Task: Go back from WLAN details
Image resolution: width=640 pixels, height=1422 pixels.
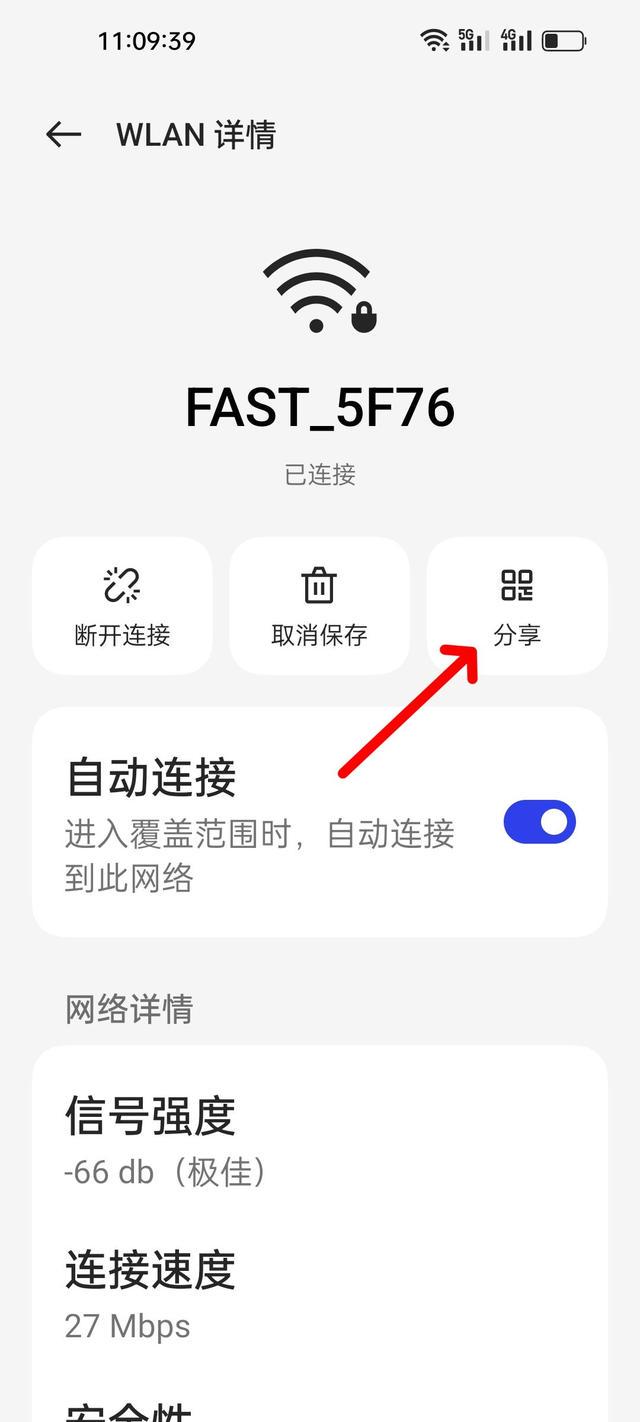Action: (x=63, y=135)
